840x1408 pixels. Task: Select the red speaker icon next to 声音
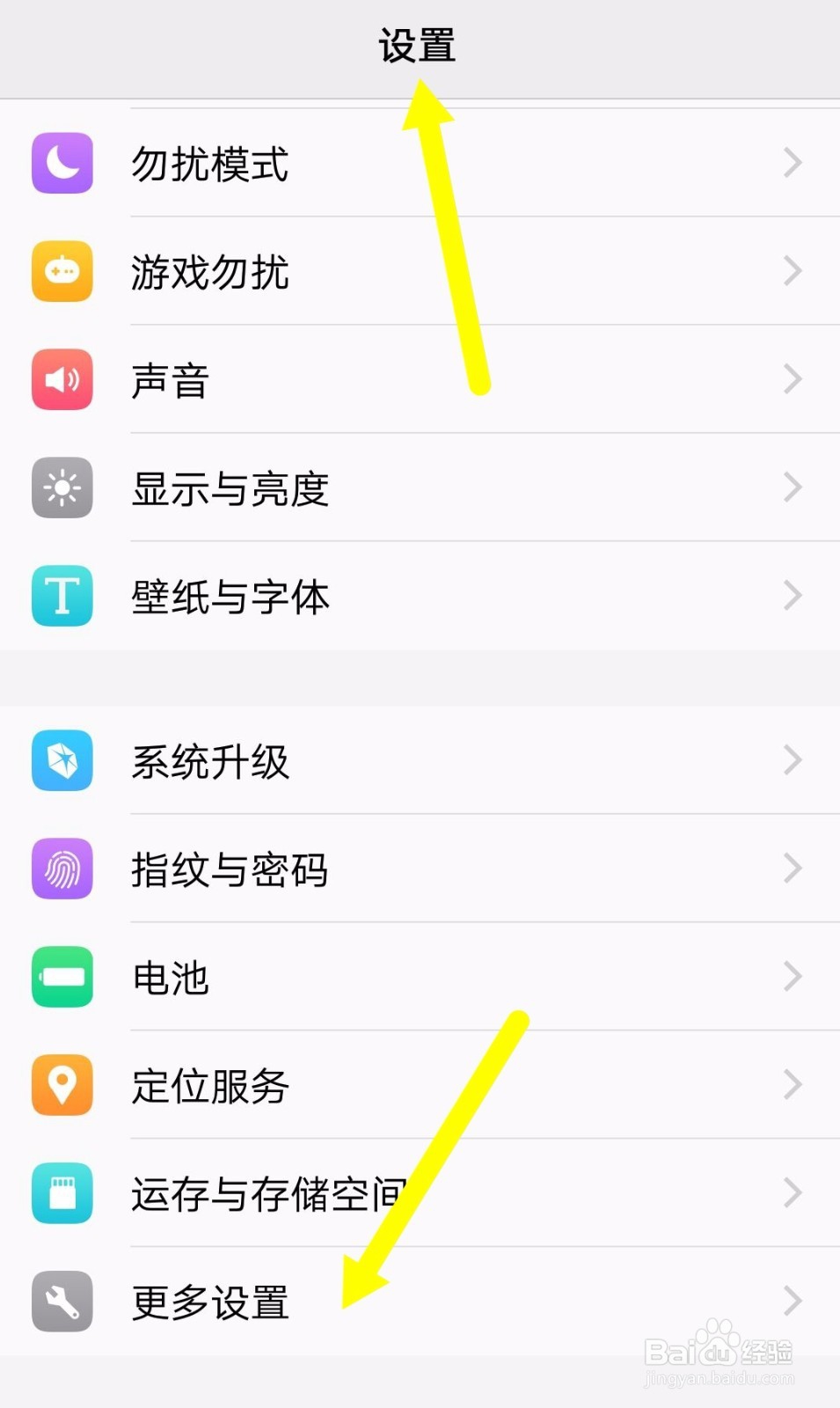click(x=61, y=380)
